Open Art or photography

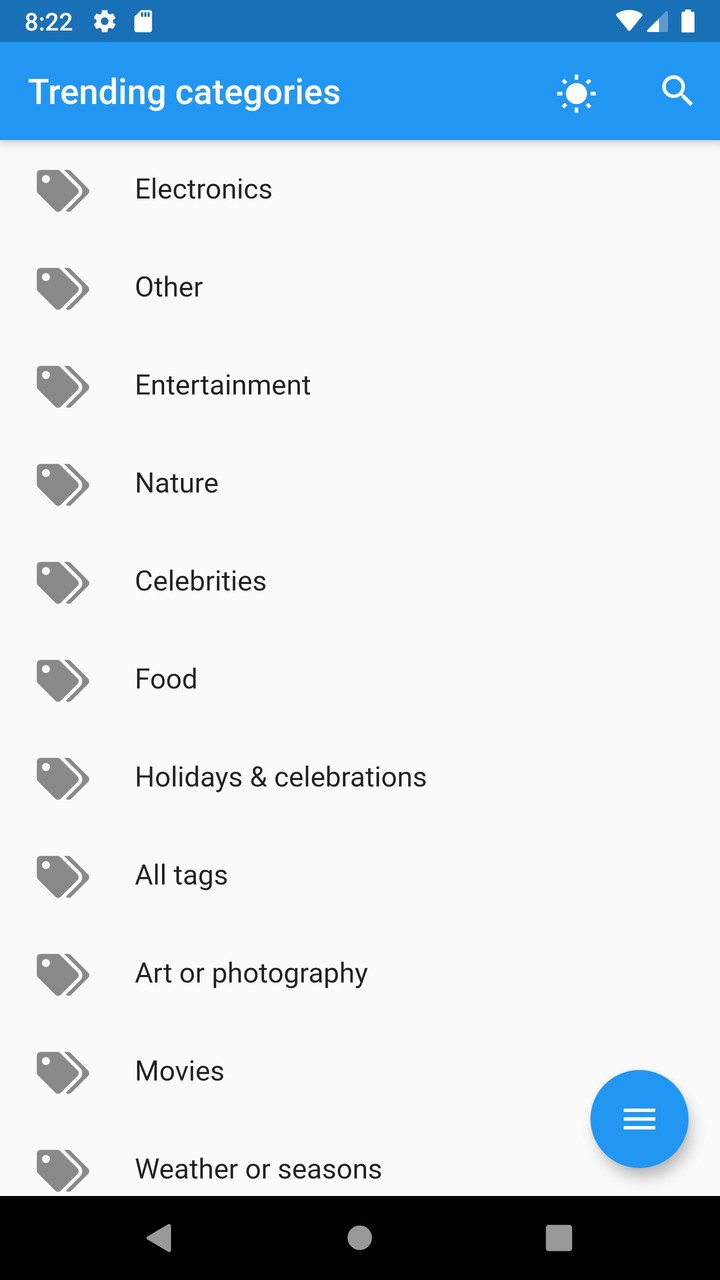251,973
